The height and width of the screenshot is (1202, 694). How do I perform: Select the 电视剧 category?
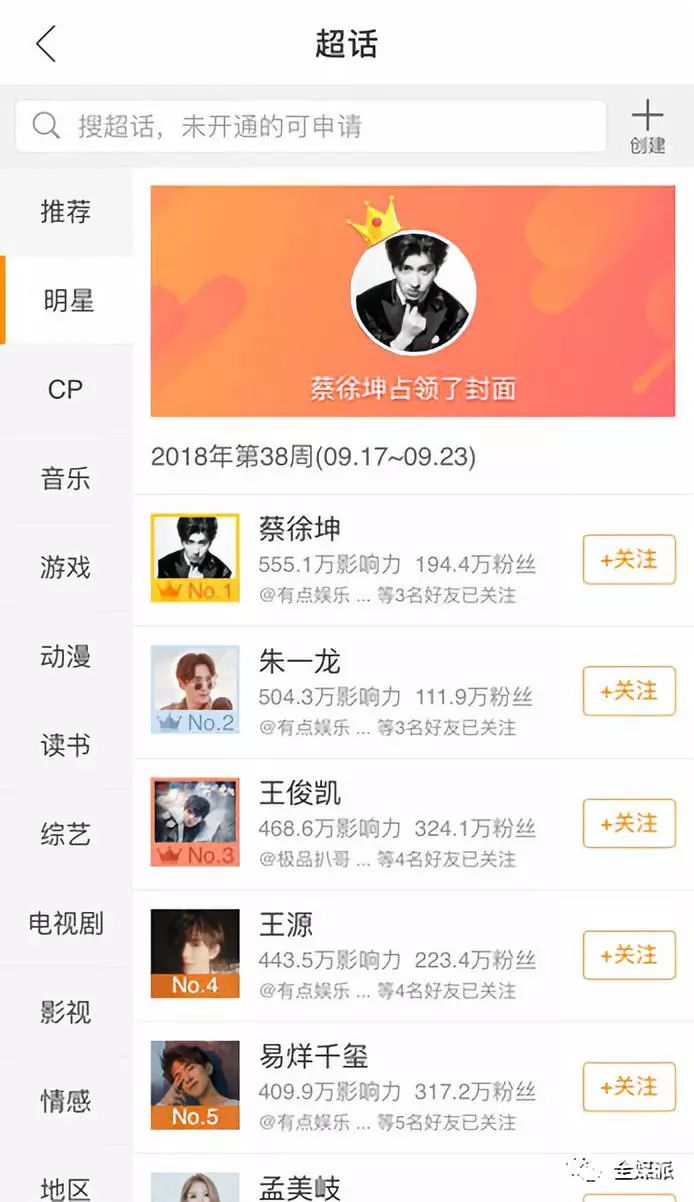66,923
